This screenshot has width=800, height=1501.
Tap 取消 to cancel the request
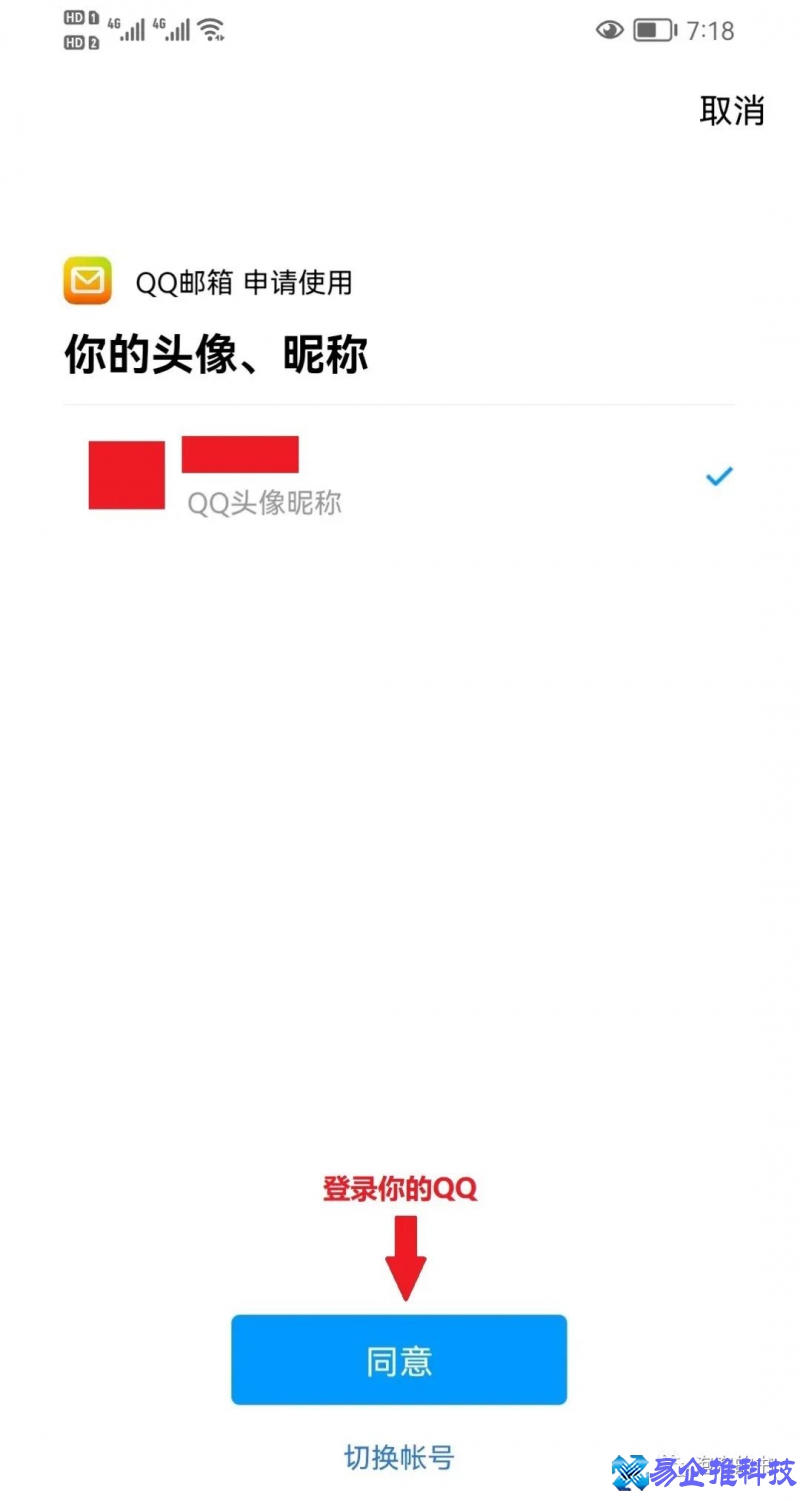732,111
